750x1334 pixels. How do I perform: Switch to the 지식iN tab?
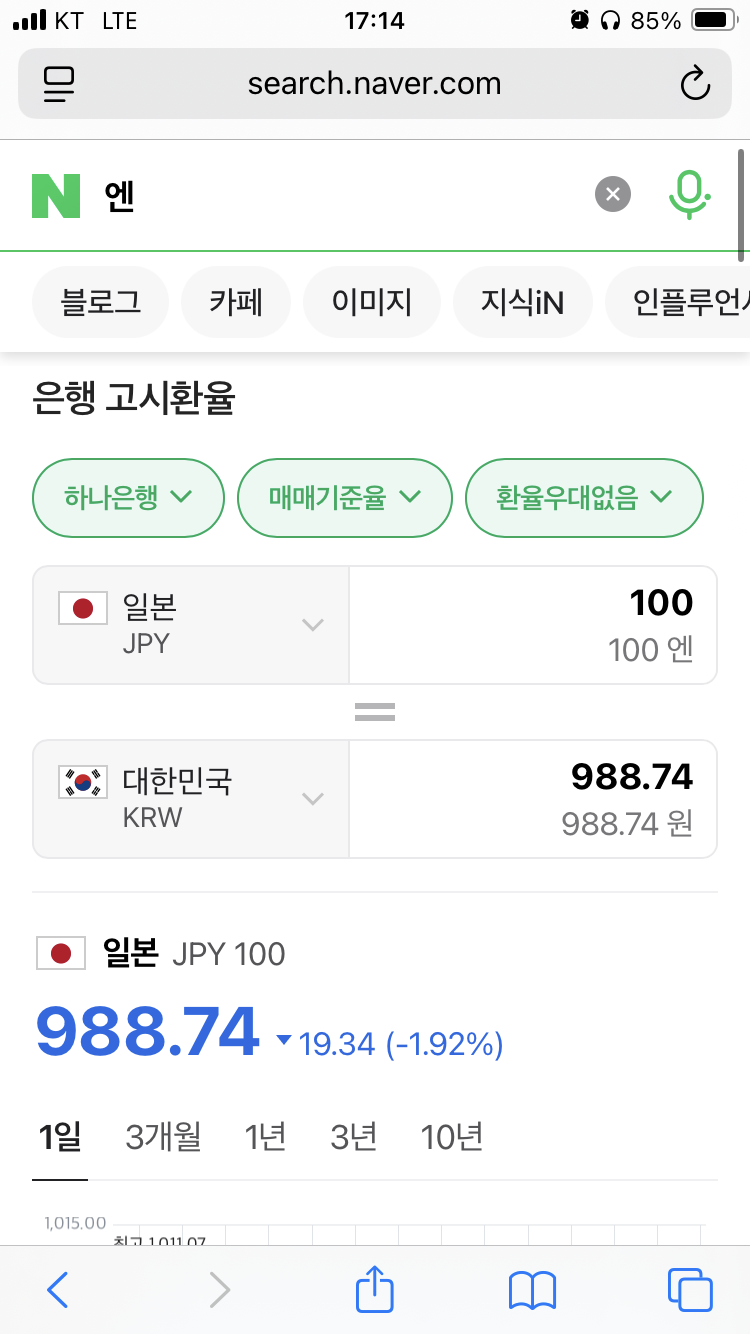pos(522,302)
